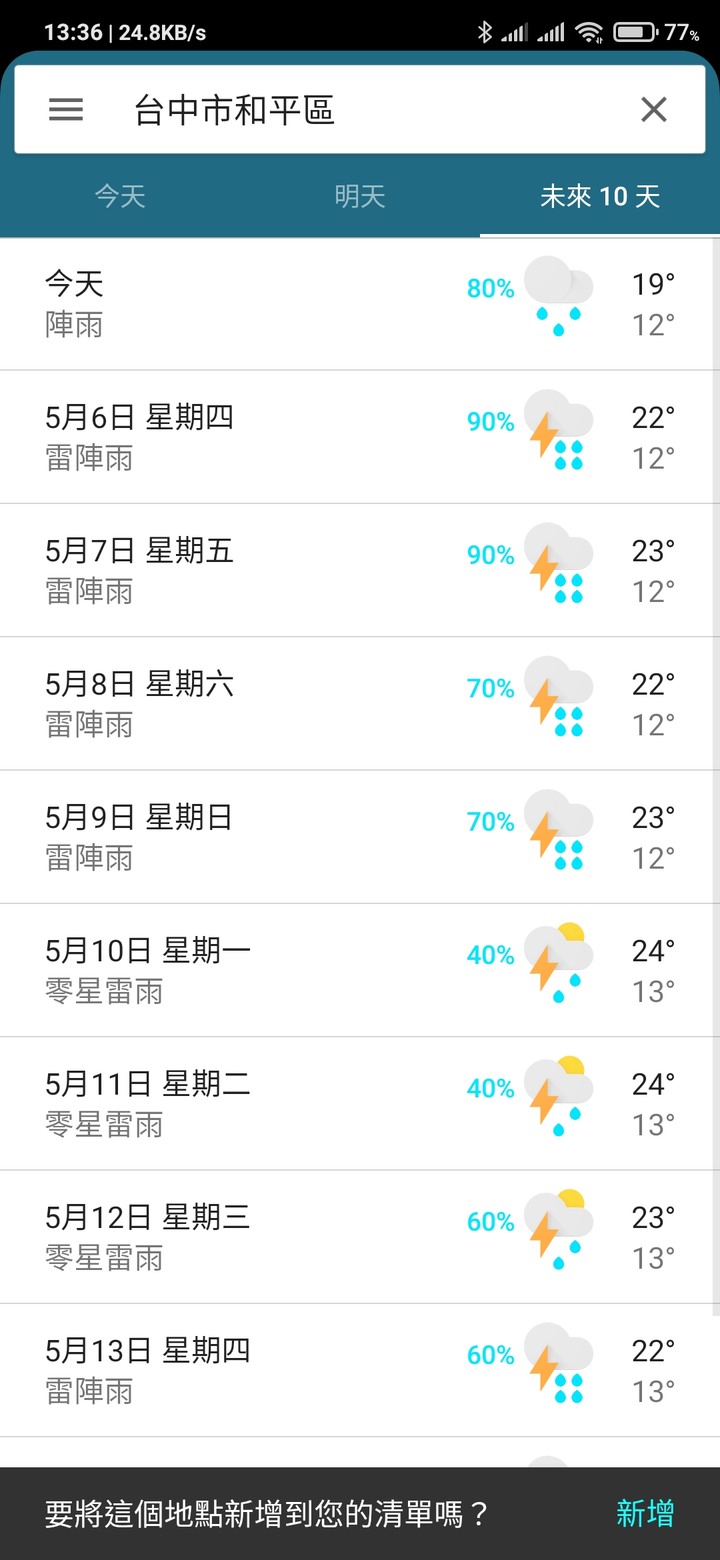
Task: Switch to the 明天 tab
Action: [x=360, y=196]
